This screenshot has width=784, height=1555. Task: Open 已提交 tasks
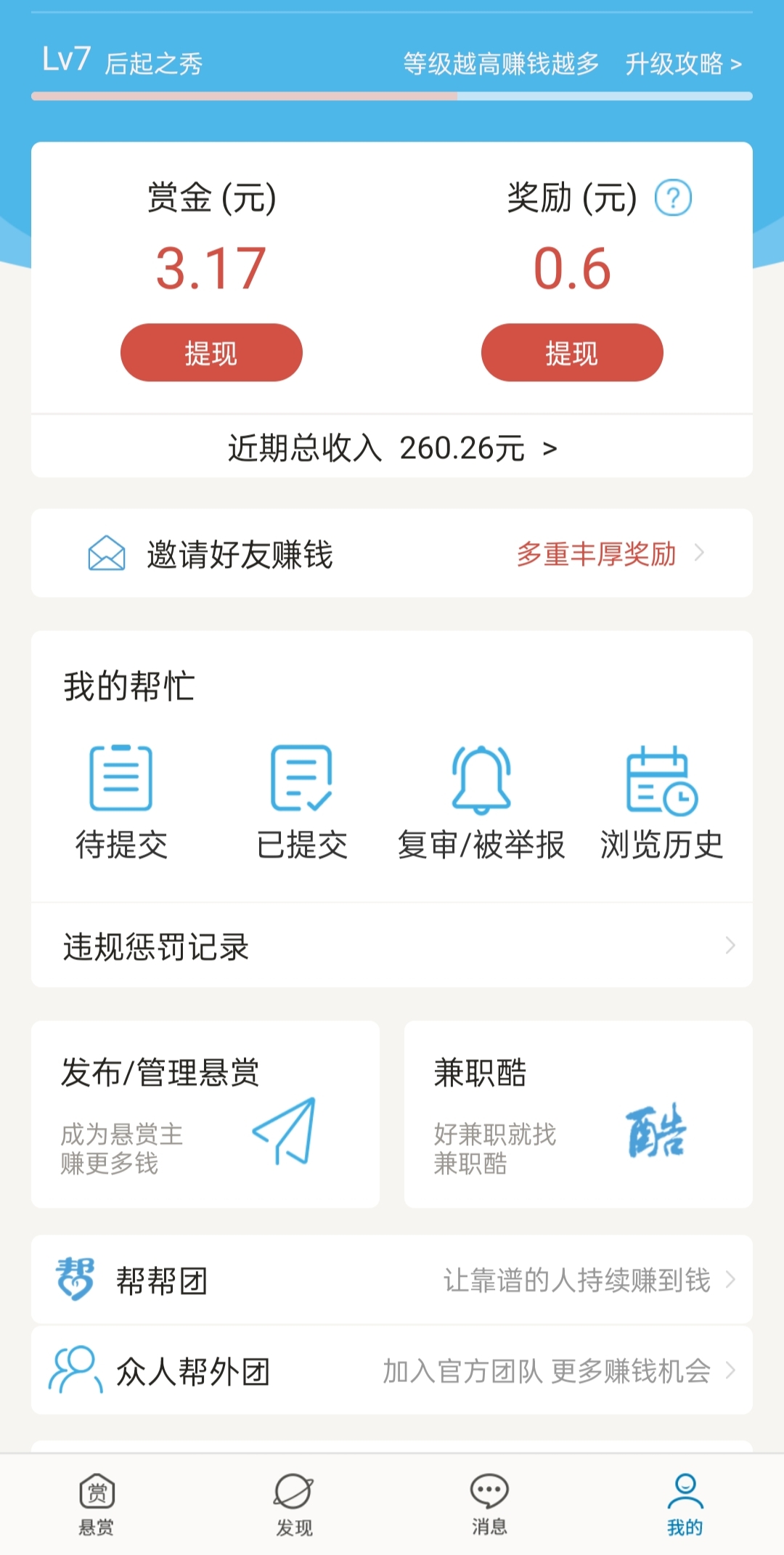tap(302, 803)
